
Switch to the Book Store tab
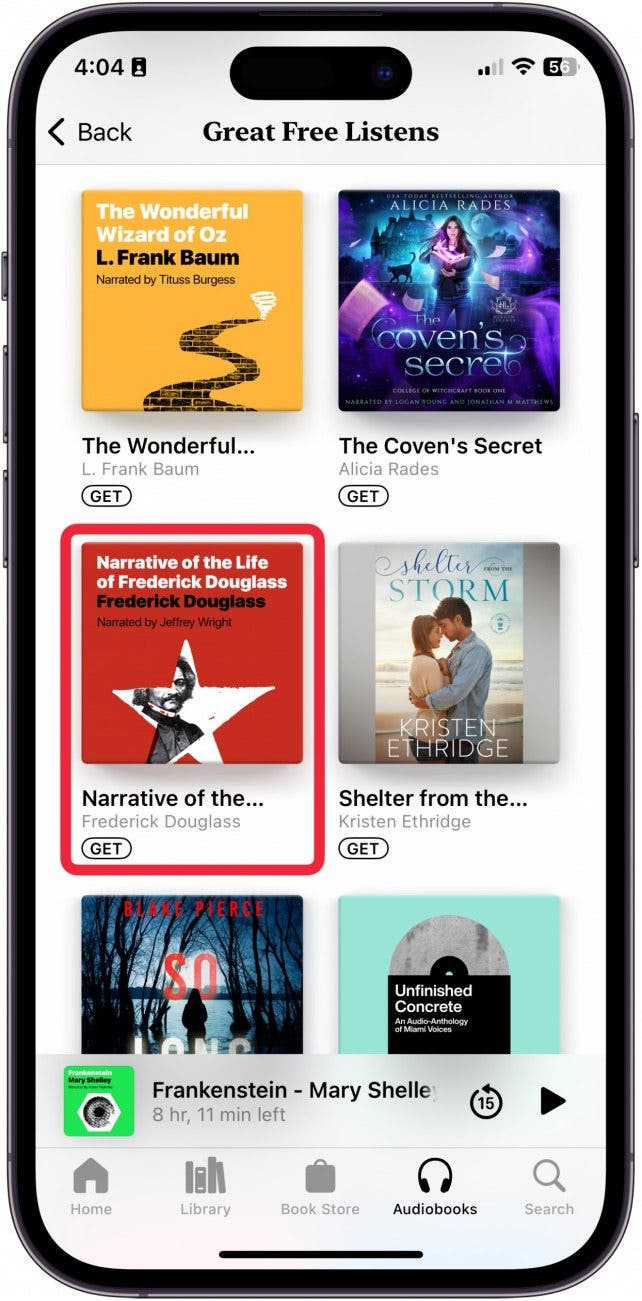[x=320, y=1187]
